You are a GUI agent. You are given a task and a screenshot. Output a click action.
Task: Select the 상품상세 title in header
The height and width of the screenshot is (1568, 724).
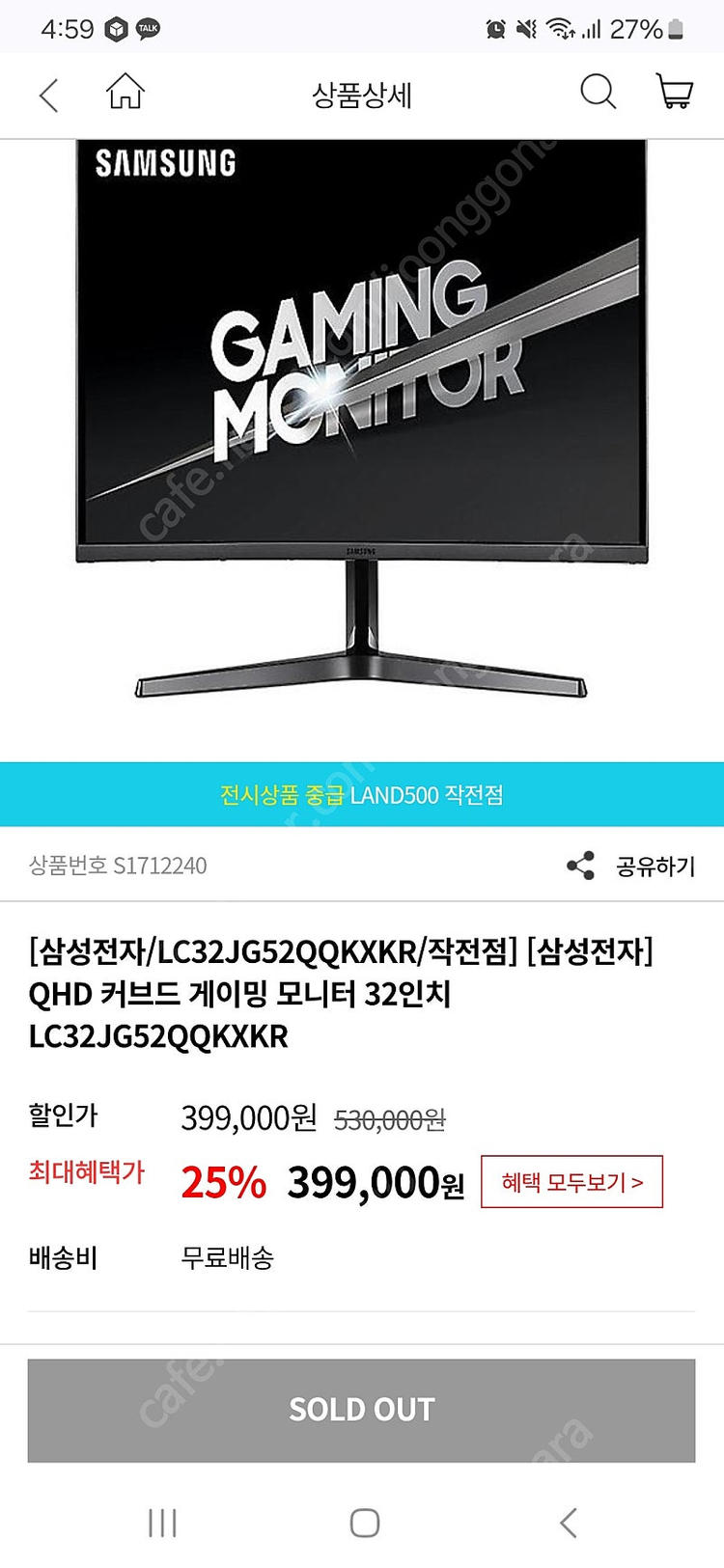click(362, 93)
